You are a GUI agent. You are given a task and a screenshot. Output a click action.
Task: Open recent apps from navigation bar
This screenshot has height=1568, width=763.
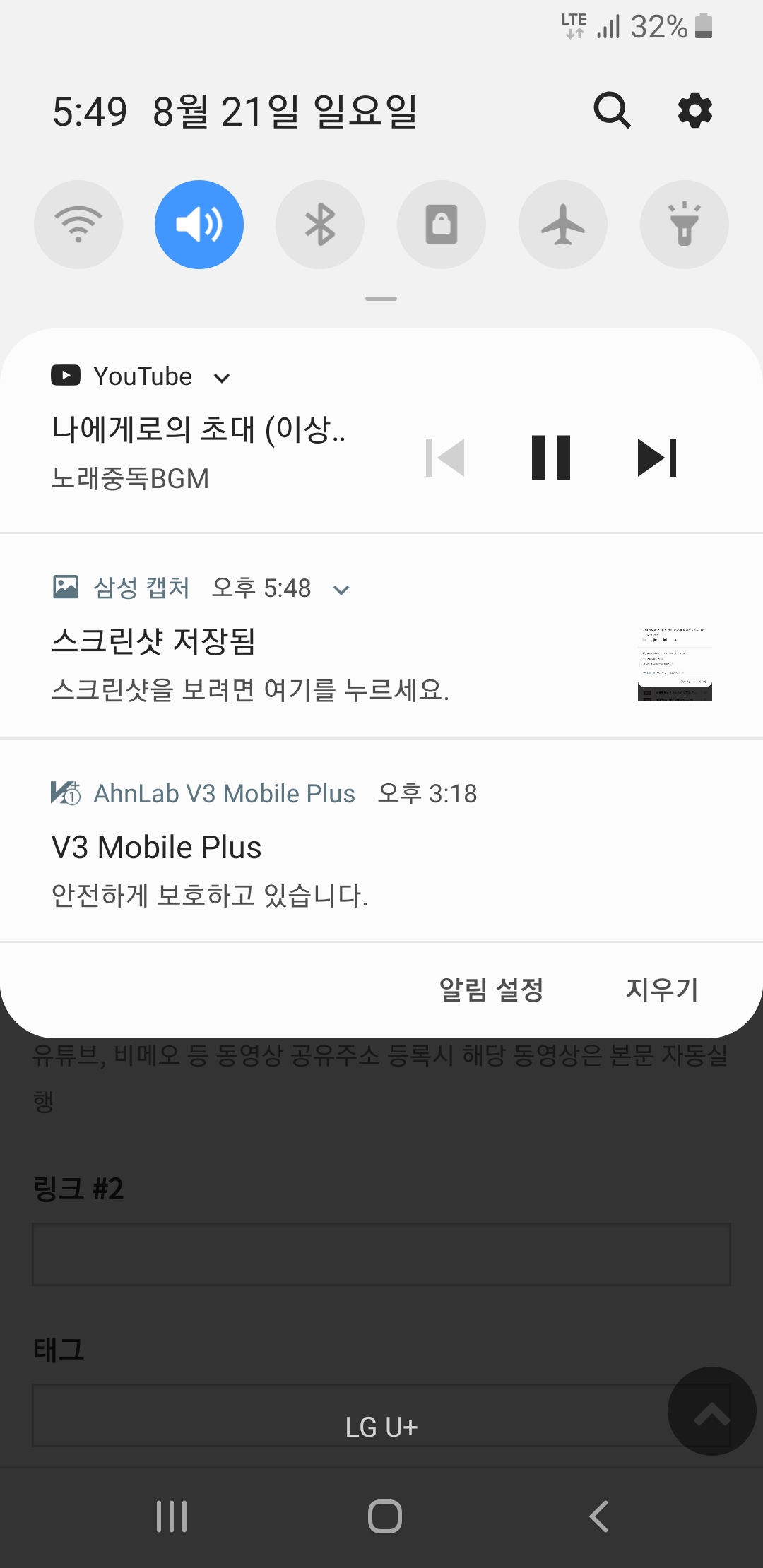tap(172, 1516)
